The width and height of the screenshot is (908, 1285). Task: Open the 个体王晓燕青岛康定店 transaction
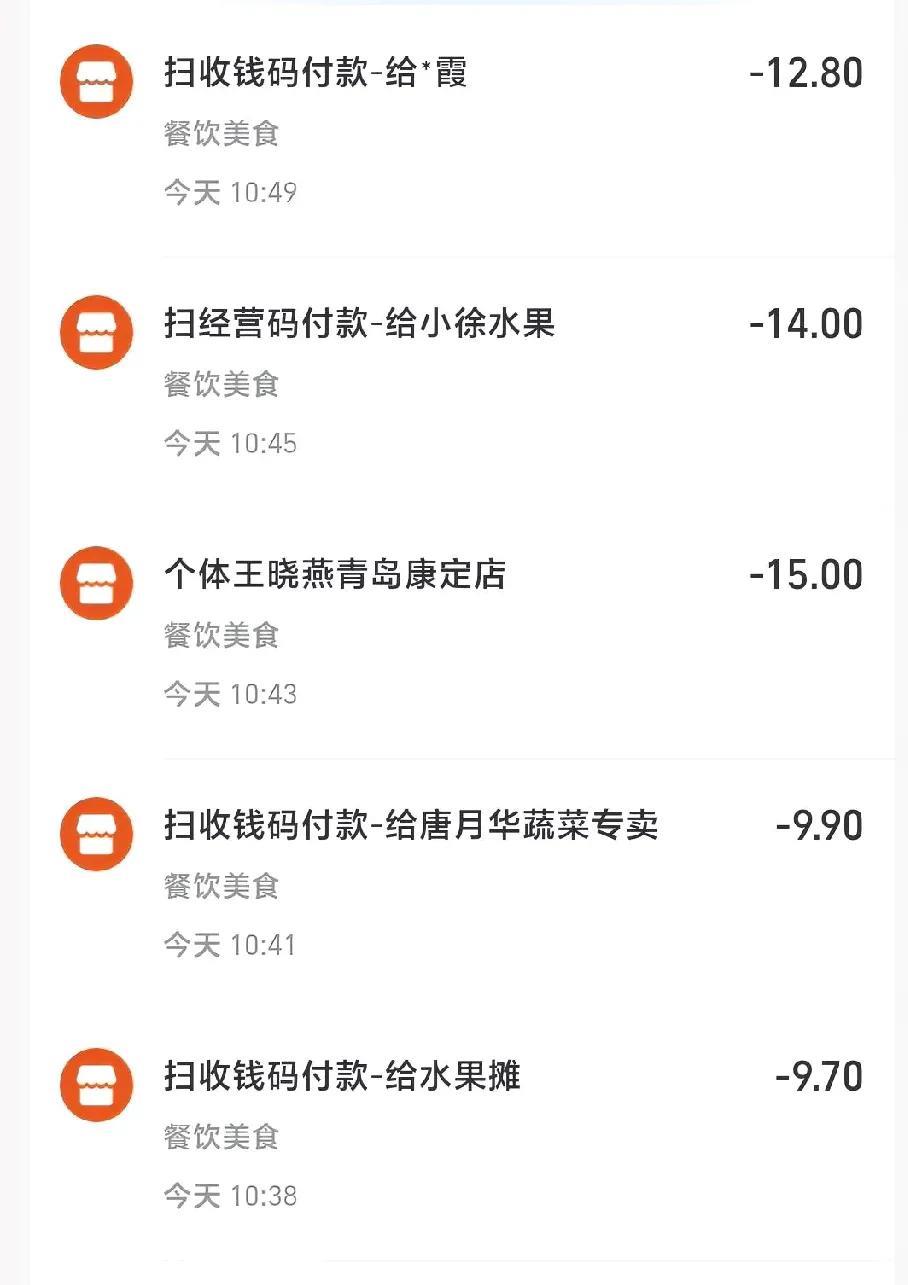335,575
